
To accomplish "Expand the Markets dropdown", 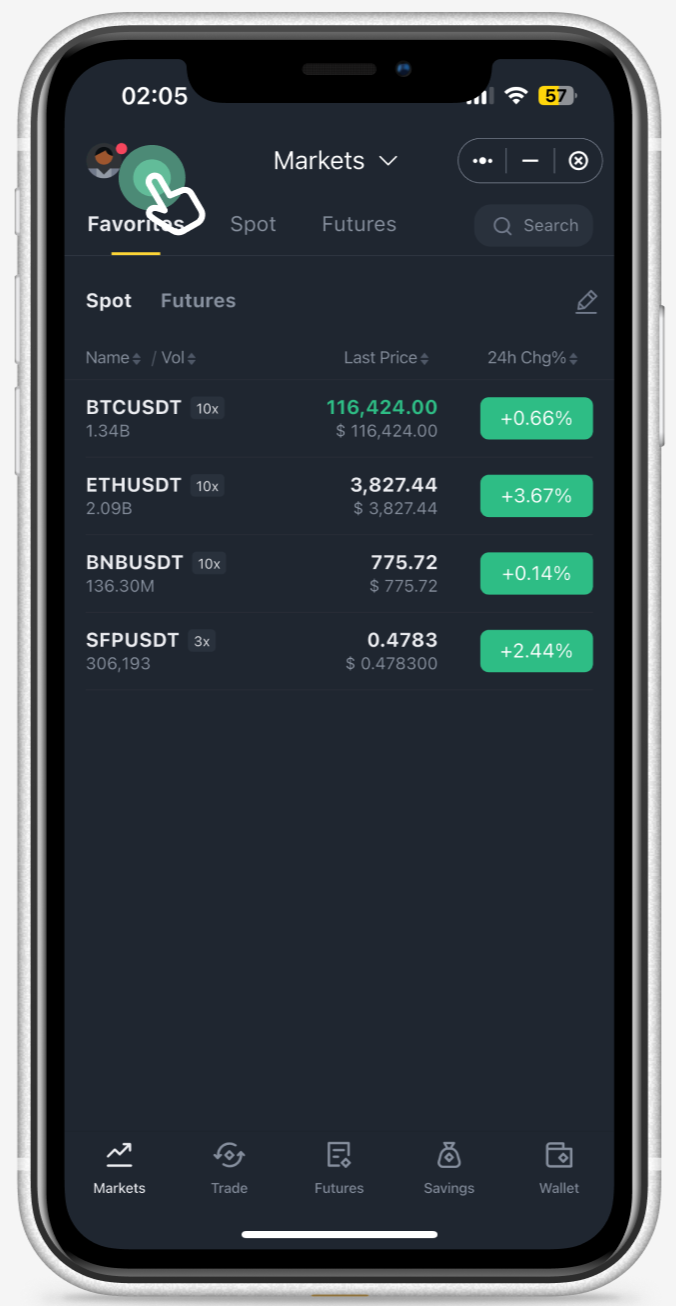I will (335, 161).
